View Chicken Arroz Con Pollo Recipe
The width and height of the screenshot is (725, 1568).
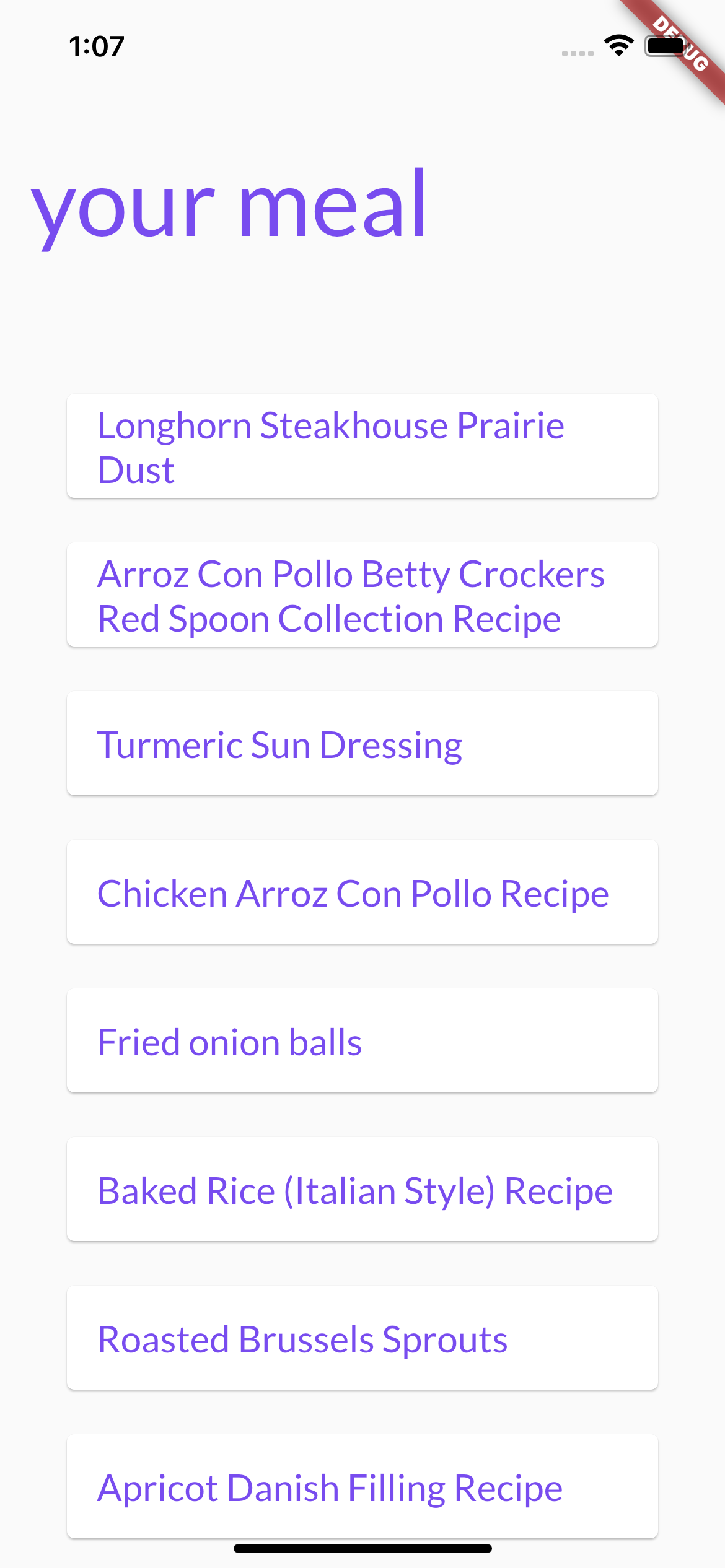click(x=362, y=892)
